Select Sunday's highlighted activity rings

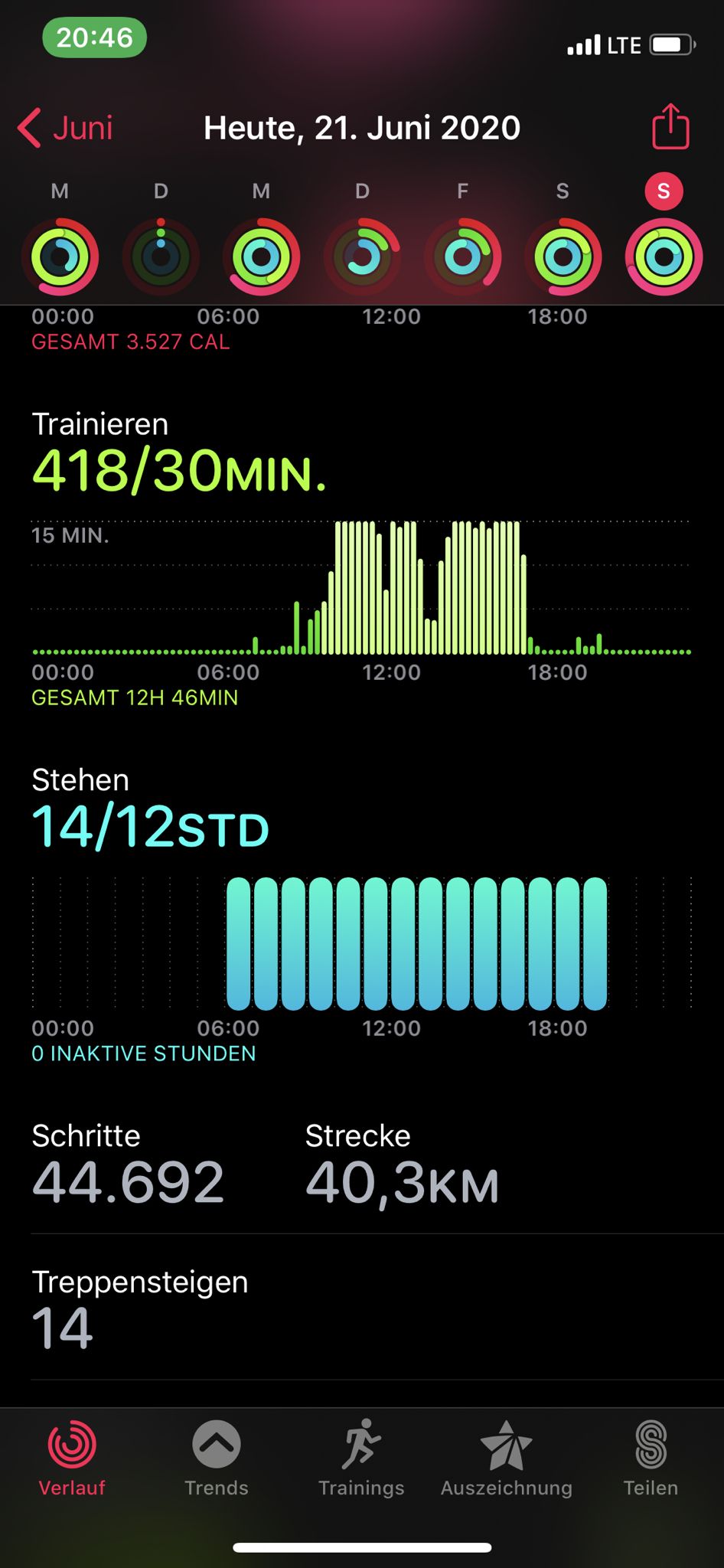pyautogui.click(x=664, y=256)
